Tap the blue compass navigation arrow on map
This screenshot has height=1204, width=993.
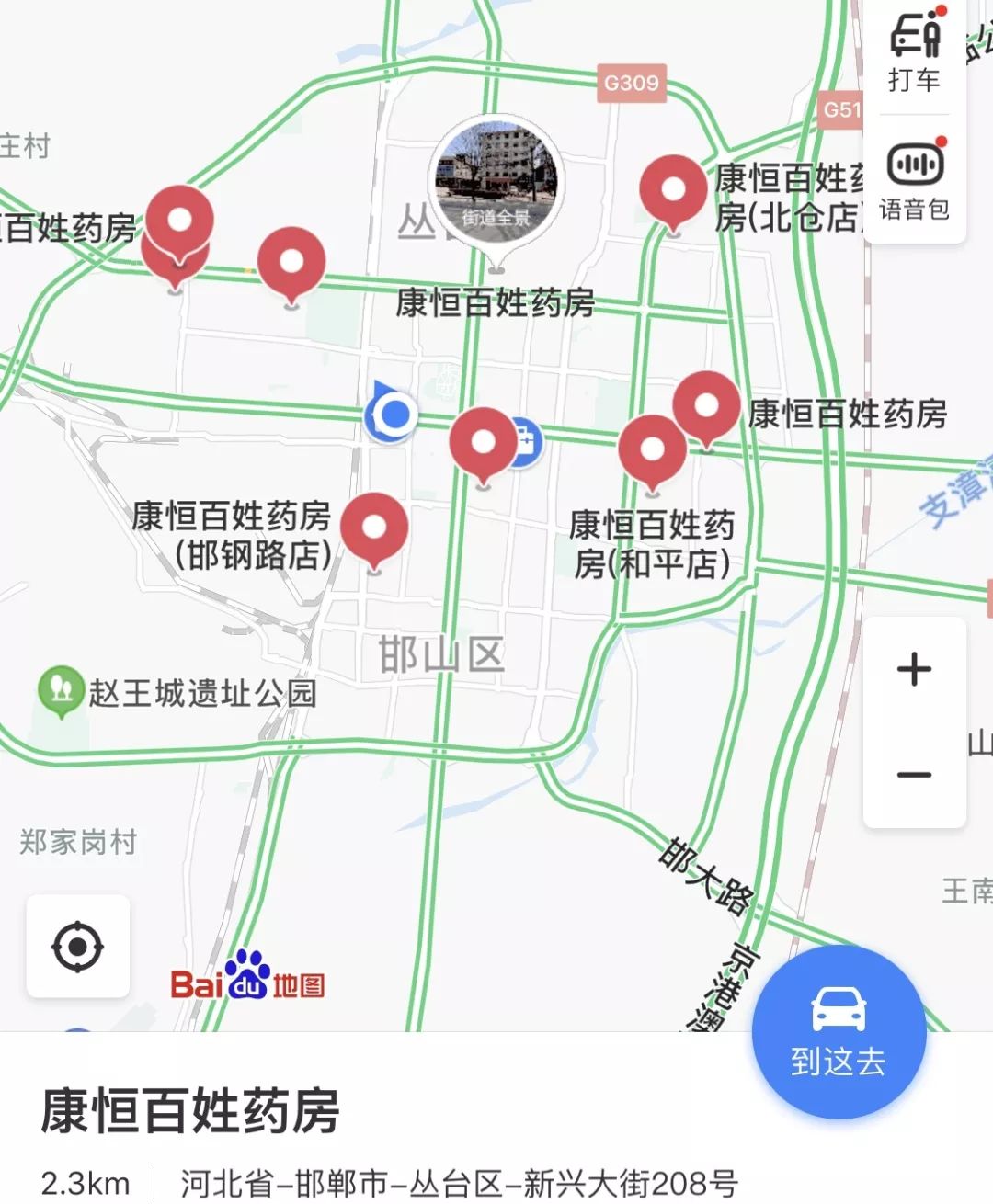(x=392, y=414)
